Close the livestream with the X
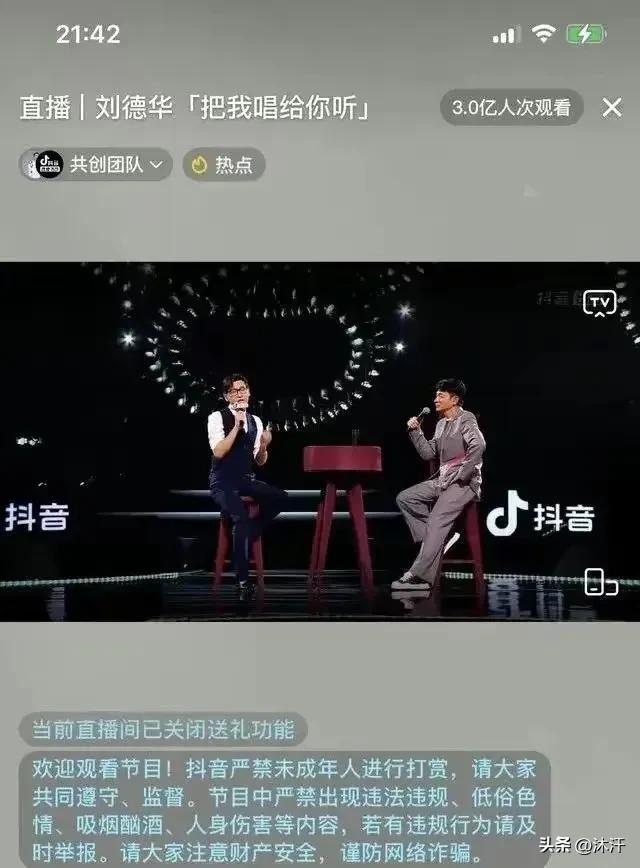This screenshot has width=640, height=868. (x=612, y=108)
